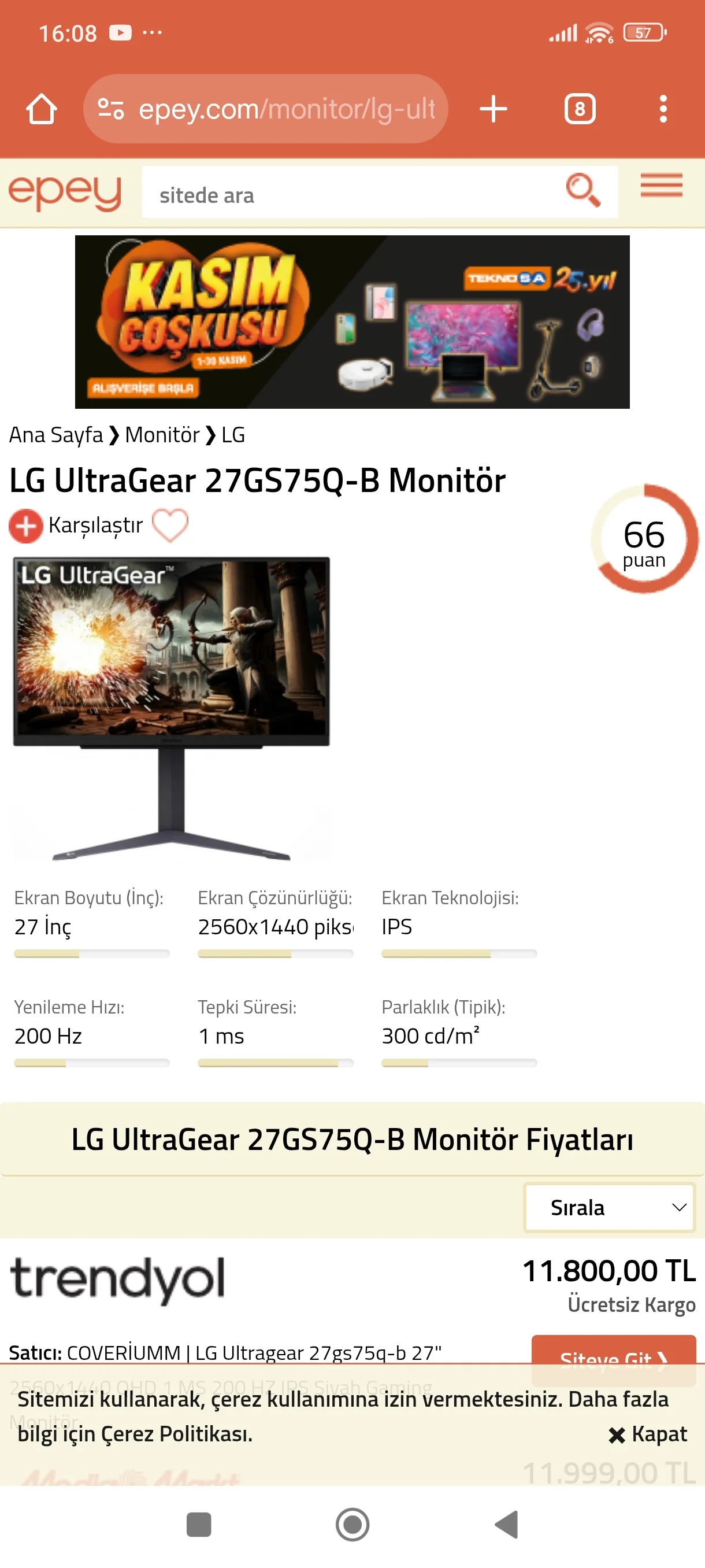Favorite this monitor with the heart

click(170, 525)
